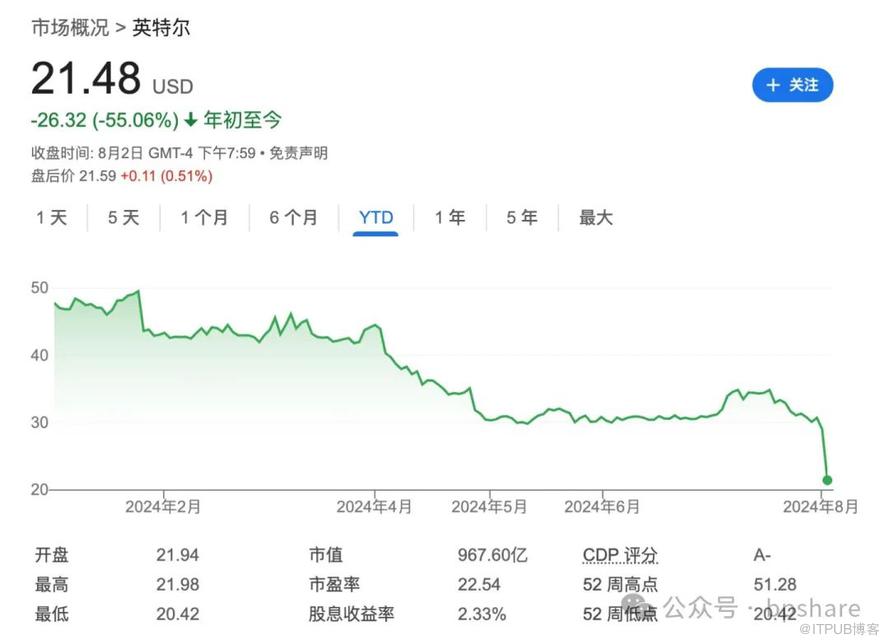Switch chart to 5 年 range
Screen dimensions: 889x644
pyautogui.click(x=522, y=217)
